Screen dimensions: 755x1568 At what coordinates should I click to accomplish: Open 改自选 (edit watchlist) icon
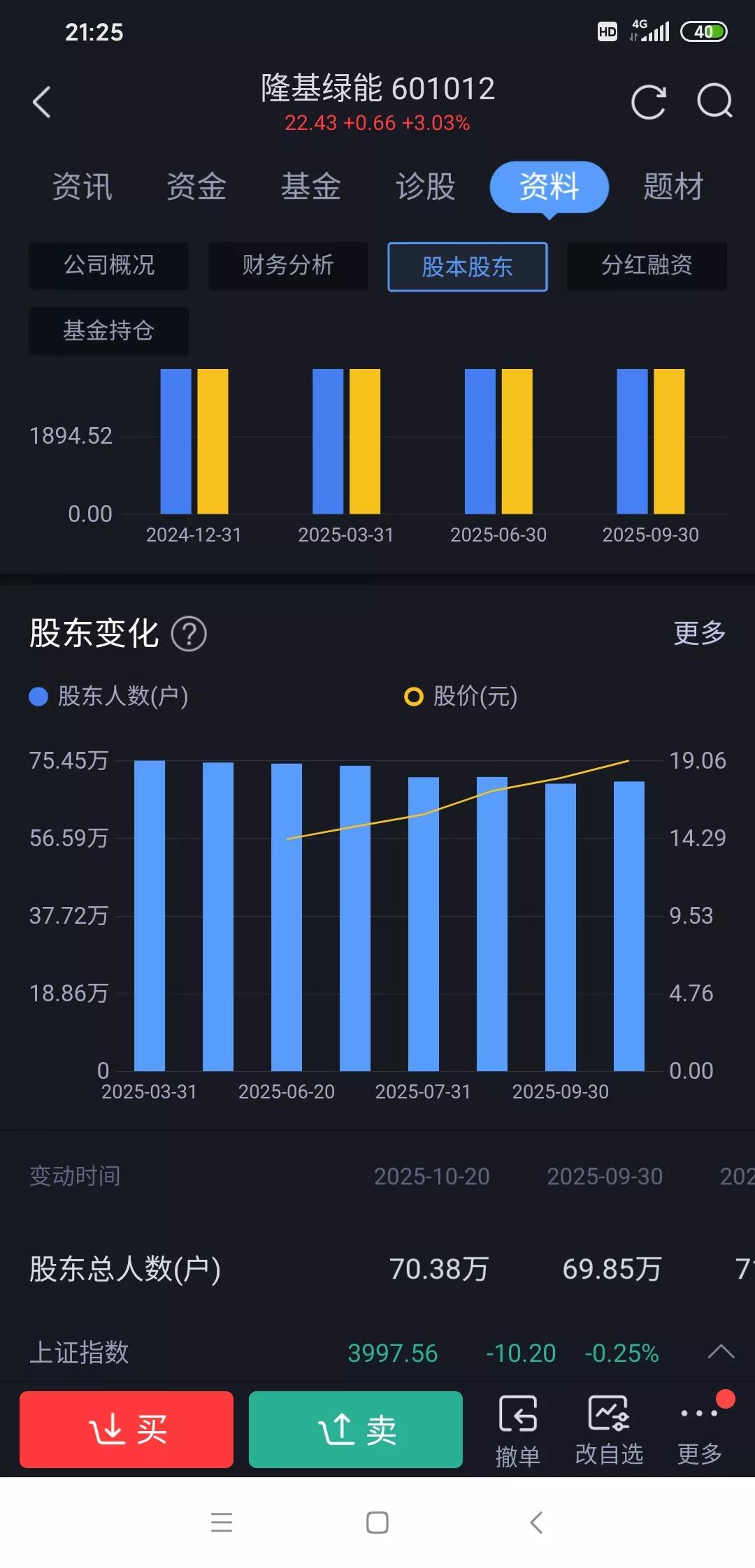click(608, 1429)
